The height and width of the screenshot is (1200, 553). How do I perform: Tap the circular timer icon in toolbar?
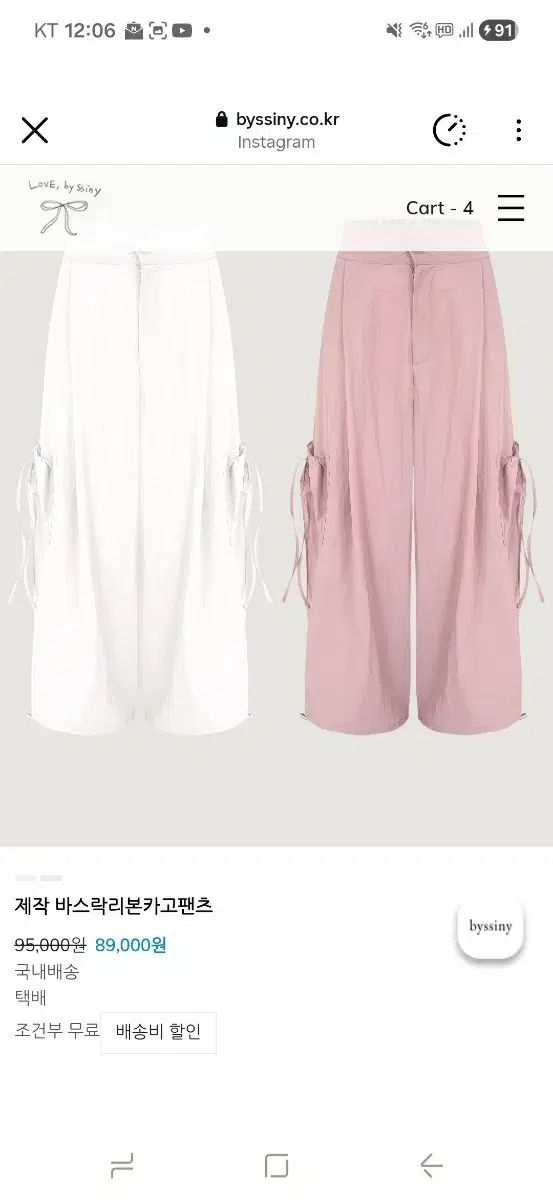click(x=449, y=130)
